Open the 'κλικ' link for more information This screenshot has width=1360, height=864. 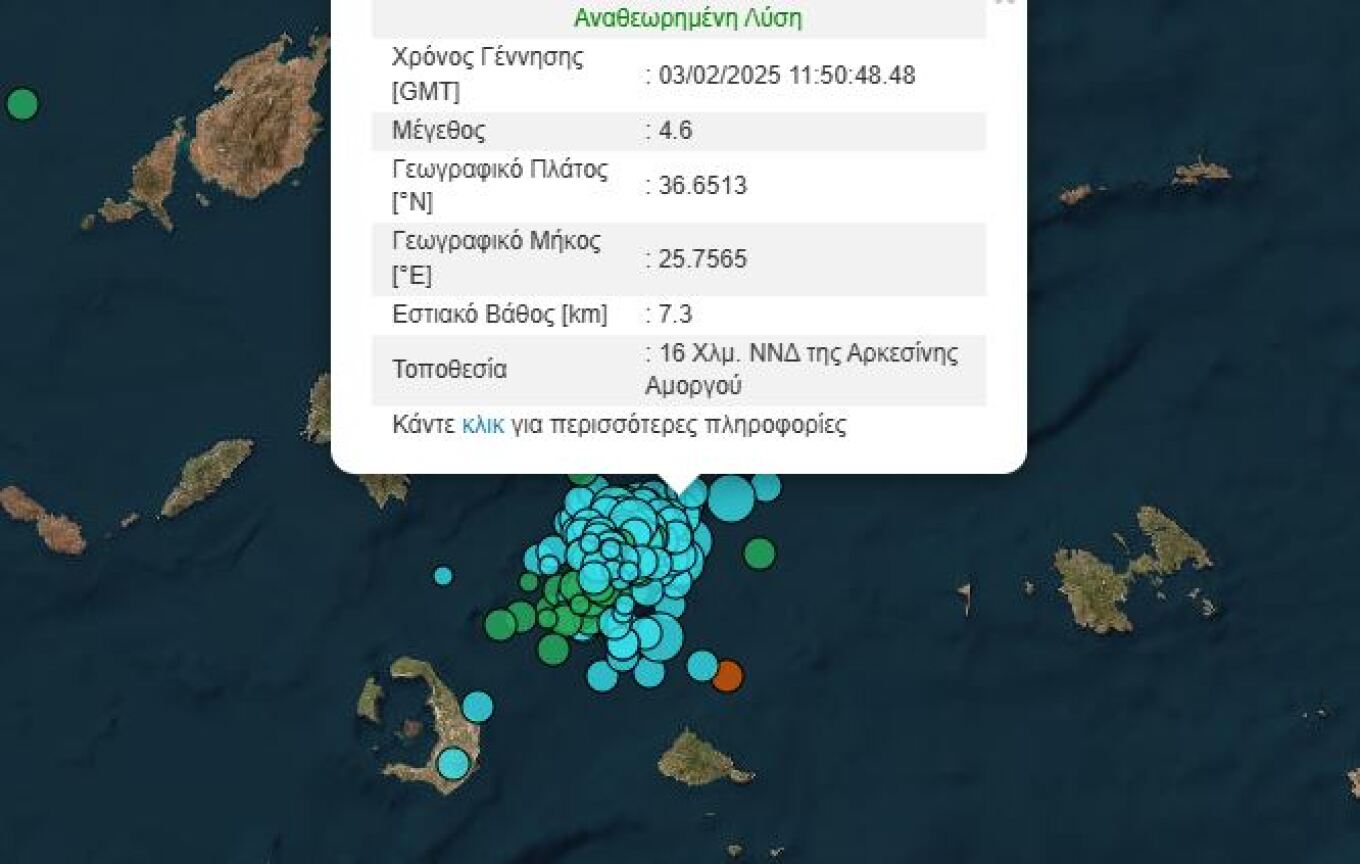click(482, 425)
